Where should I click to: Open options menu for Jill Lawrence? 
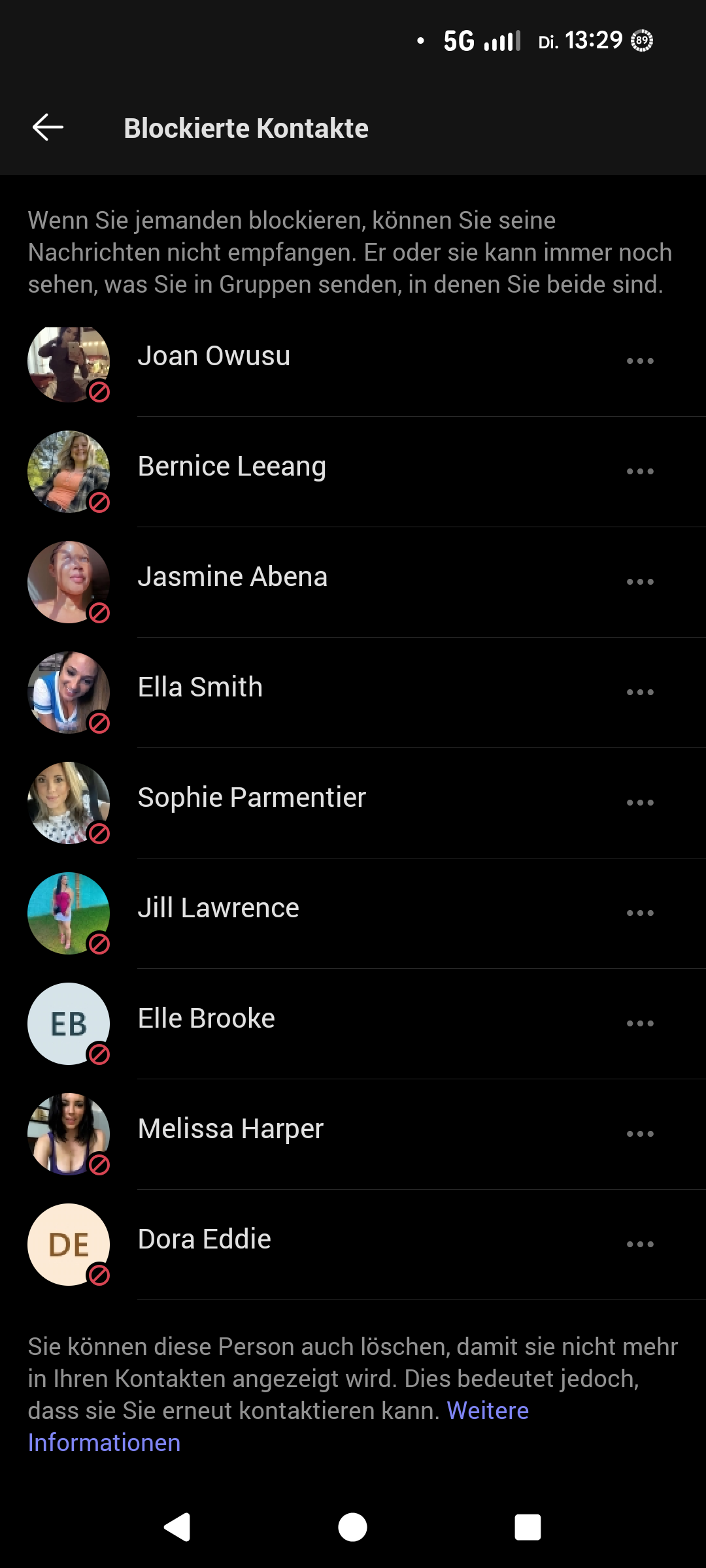[x=639, y=913]
